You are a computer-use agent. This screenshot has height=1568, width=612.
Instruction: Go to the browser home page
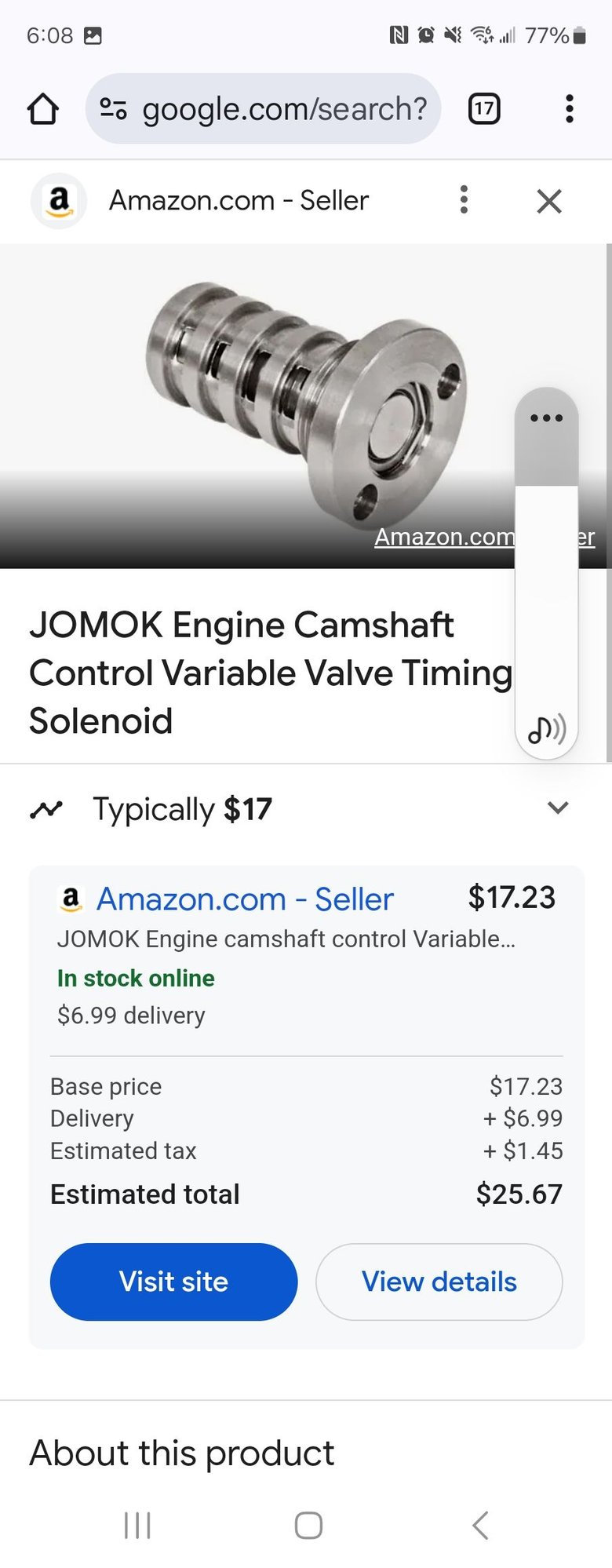tap(43, 109)
